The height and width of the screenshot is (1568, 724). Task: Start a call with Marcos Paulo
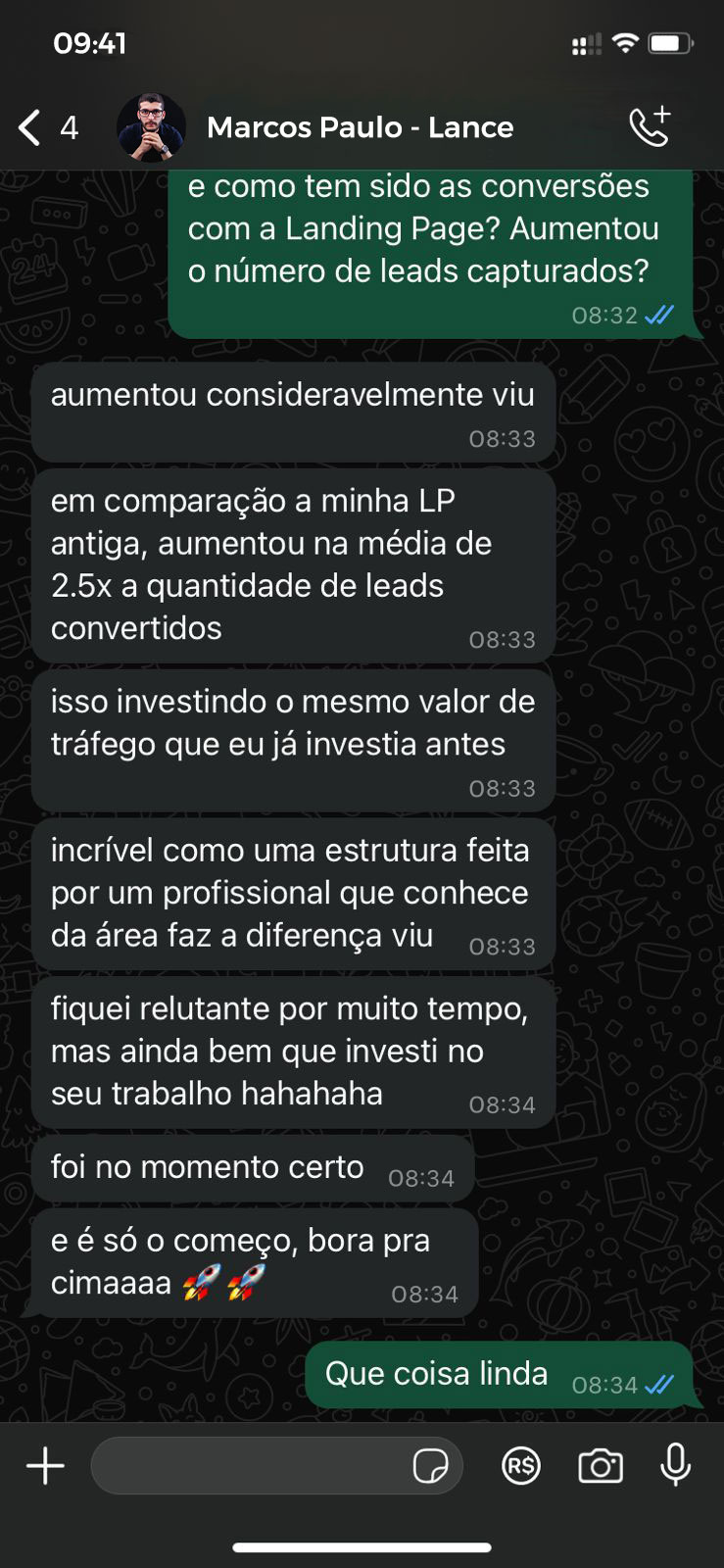[x=650, y=126]
